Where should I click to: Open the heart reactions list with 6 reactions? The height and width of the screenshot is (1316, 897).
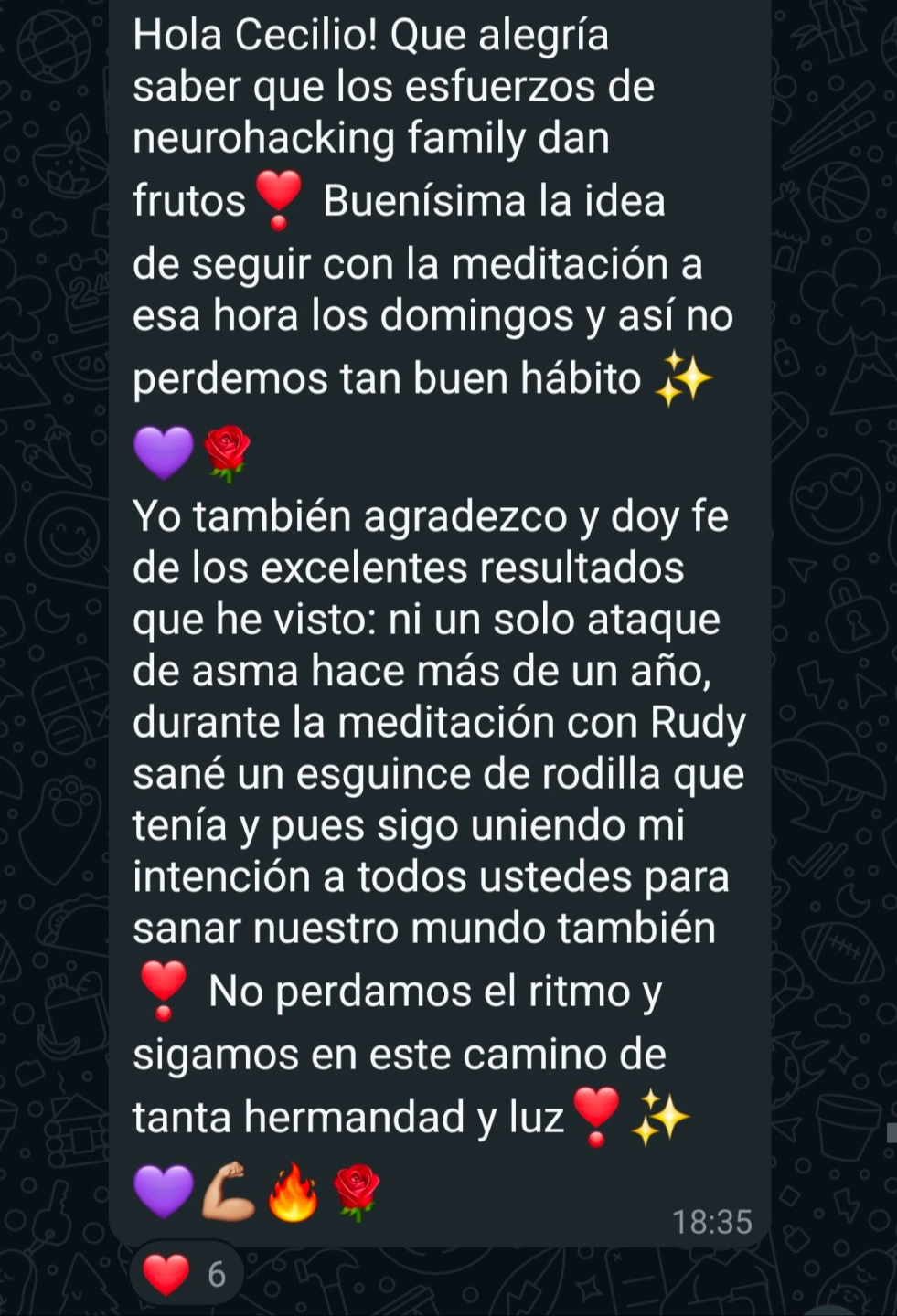click(187, 1273)
